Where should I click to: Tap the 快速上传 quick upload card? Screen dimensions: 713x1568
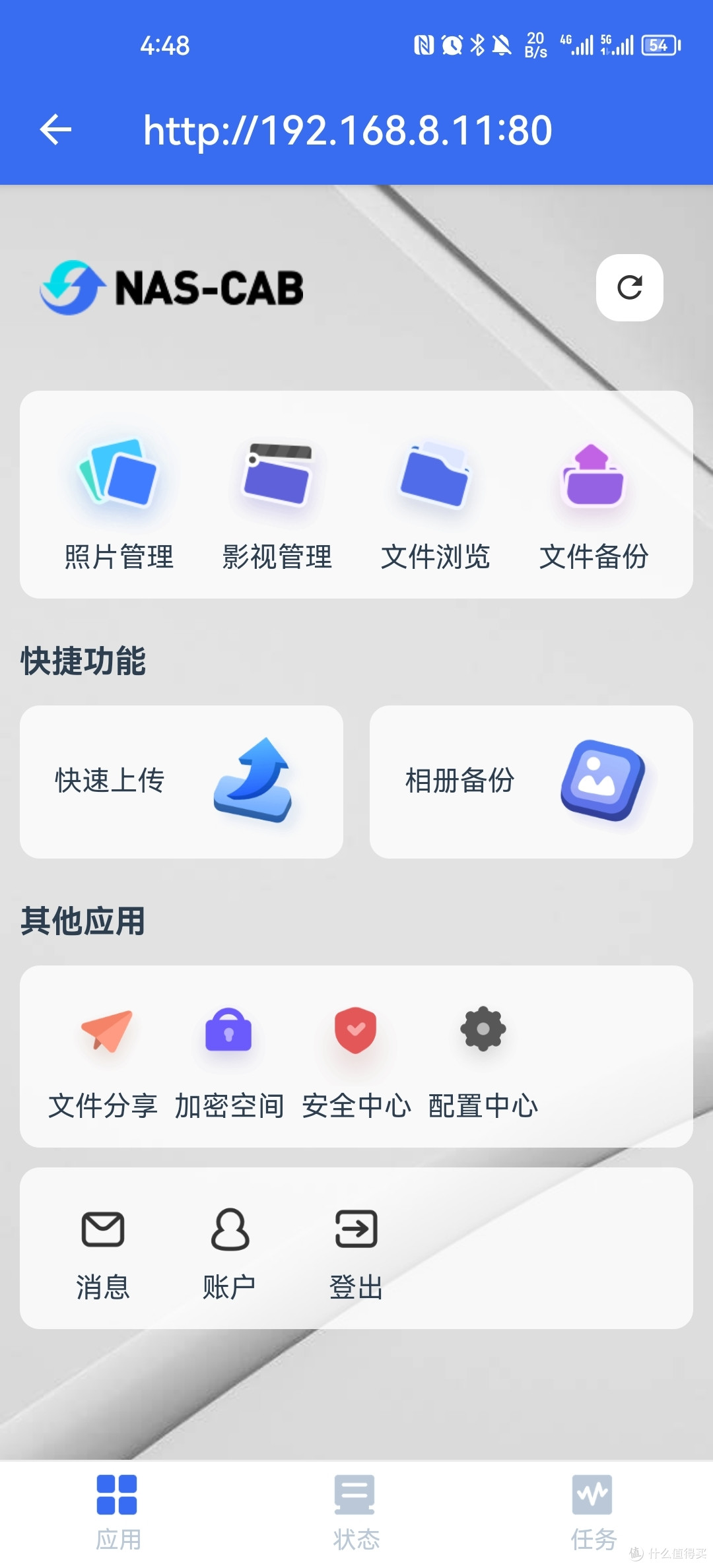point(181,781)
